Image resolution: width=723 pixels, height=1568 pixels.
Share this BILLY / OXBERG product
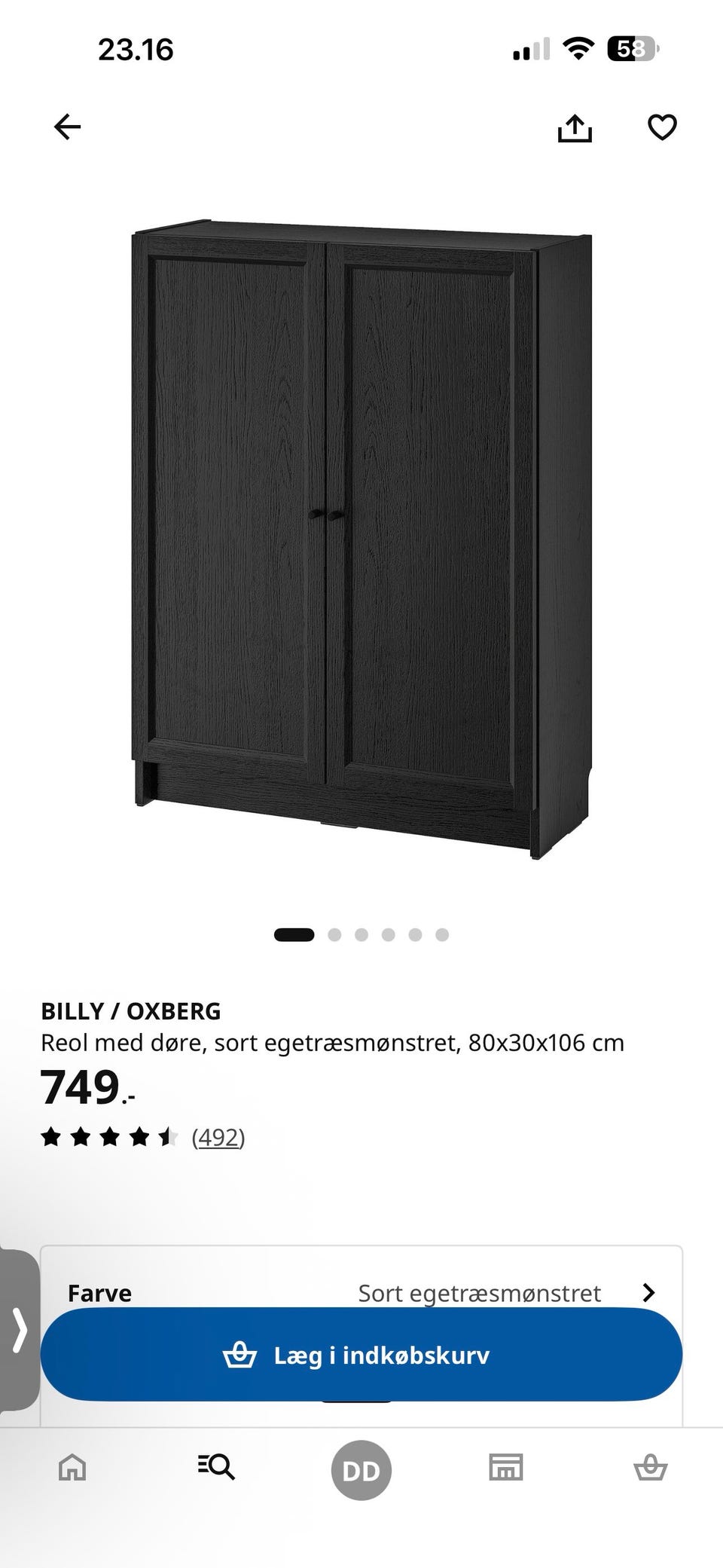tap(575, 127)
